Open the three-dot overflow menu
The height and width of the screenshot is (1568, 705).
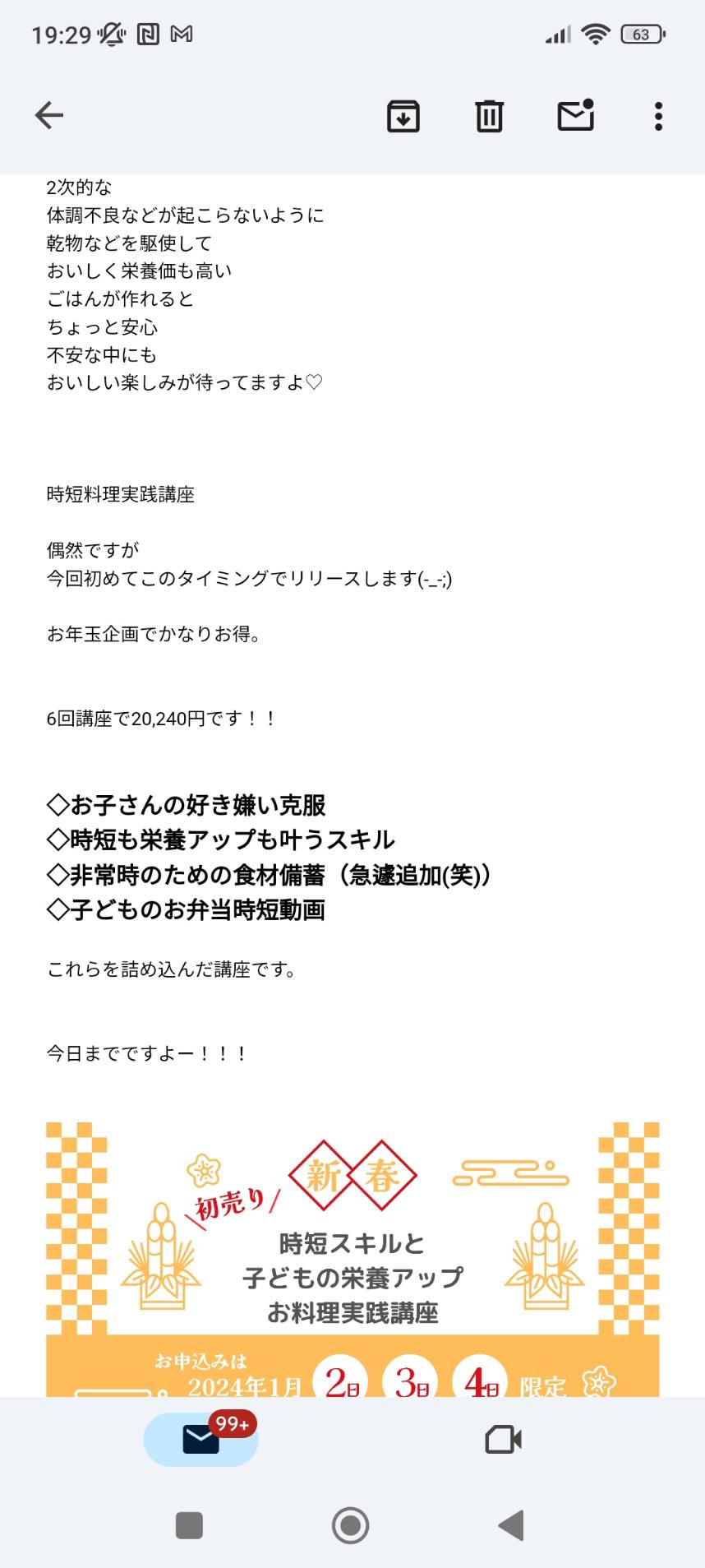(658, 116)
